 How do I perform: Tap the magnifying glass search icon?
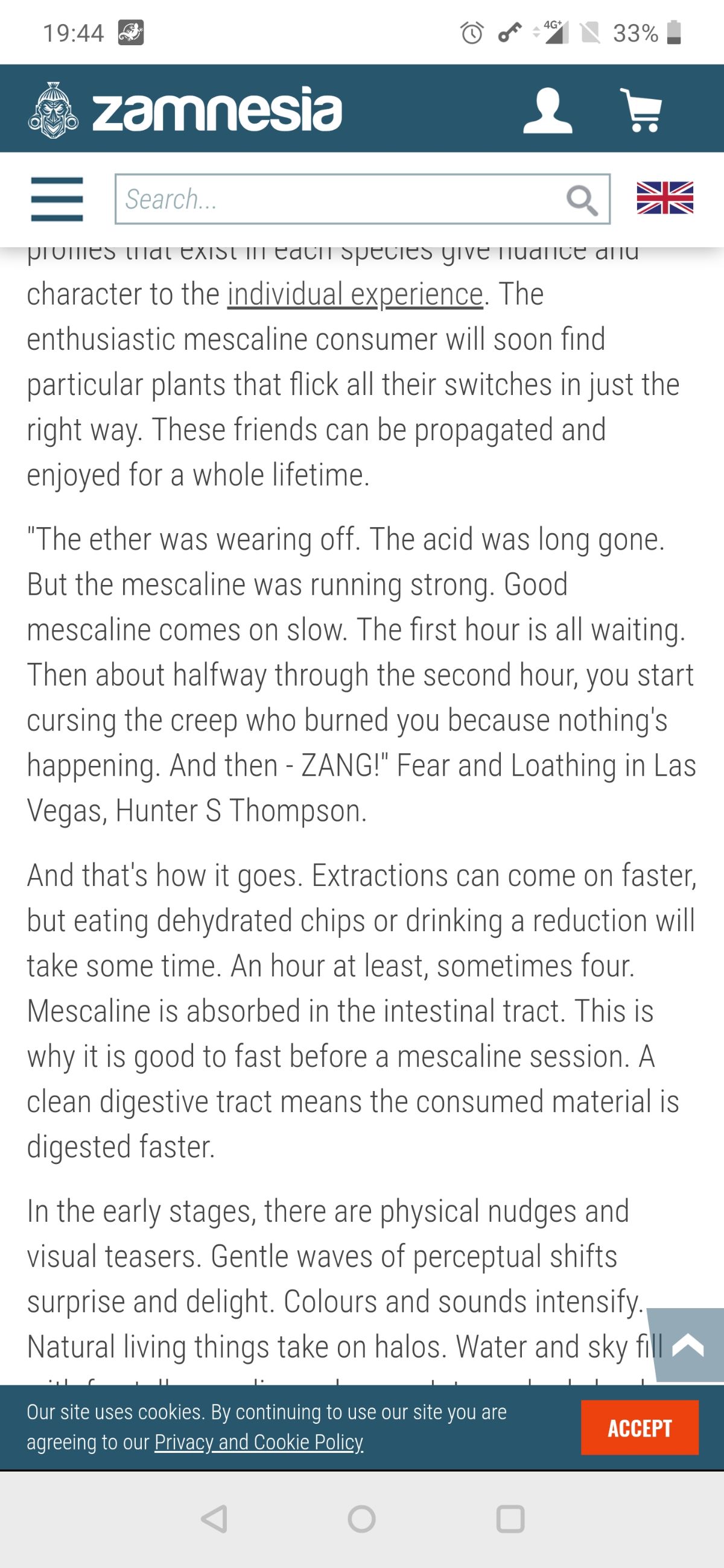point(582,200)
